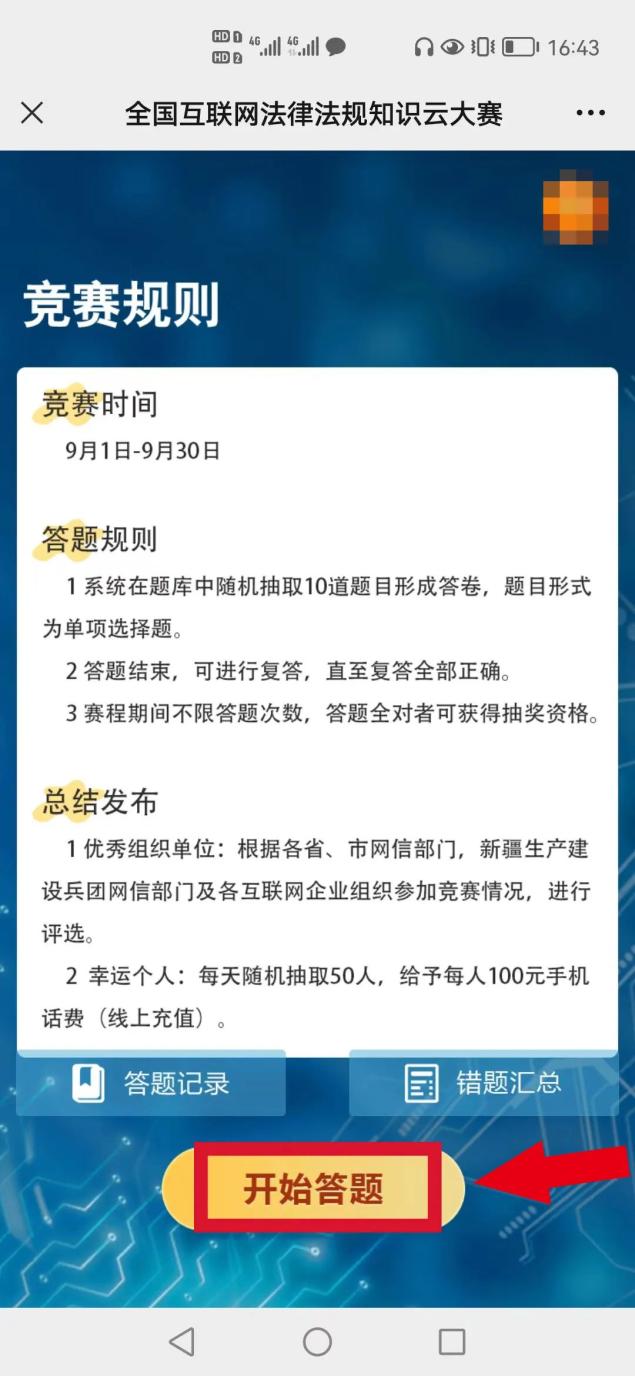Start the quiz with 开始答题
635x1376 pixels.
click(x=314, y=1190)
